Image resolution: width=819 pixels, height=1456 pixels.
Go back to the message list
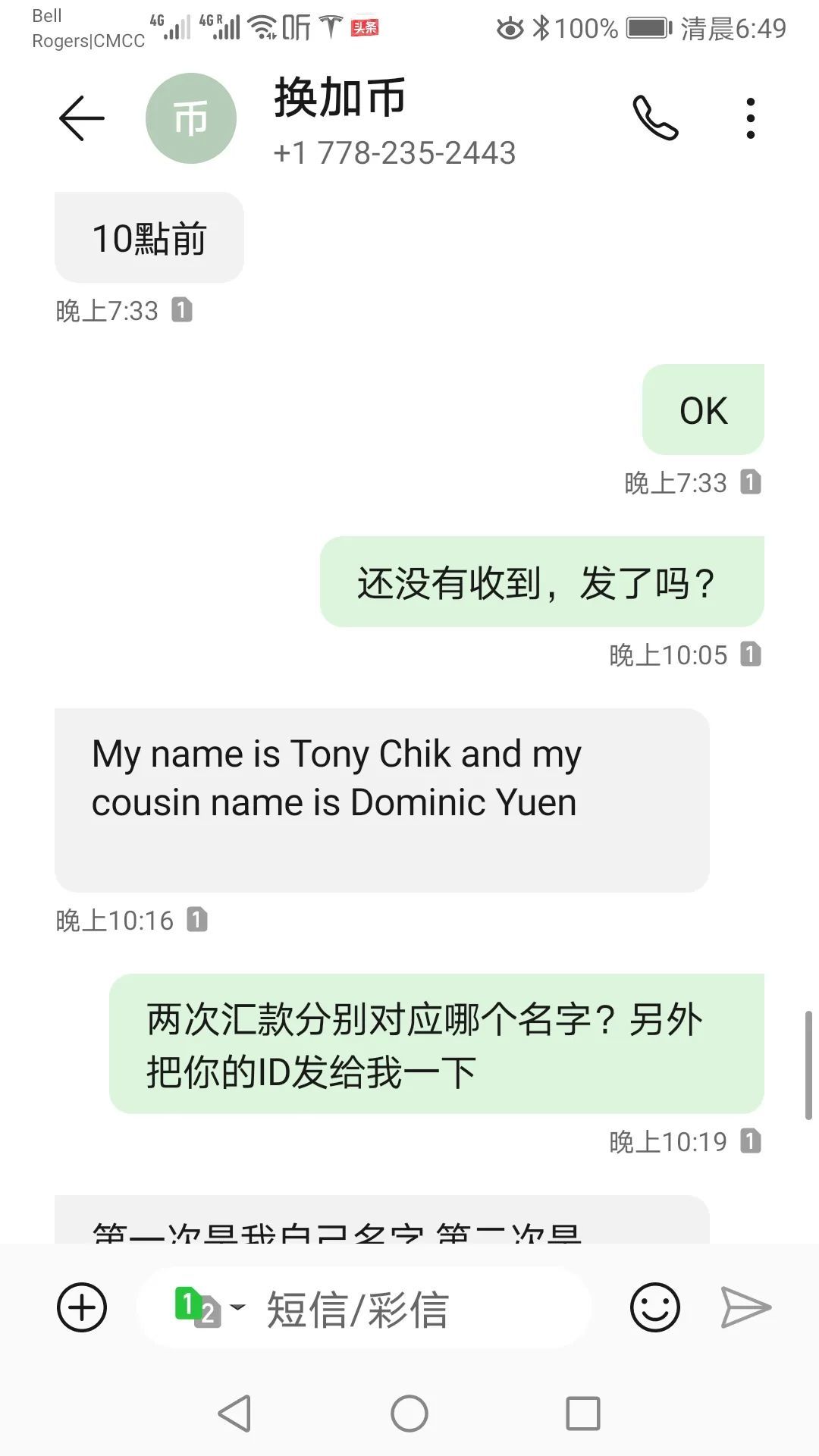pyautogui.click(x=82, y=118)
